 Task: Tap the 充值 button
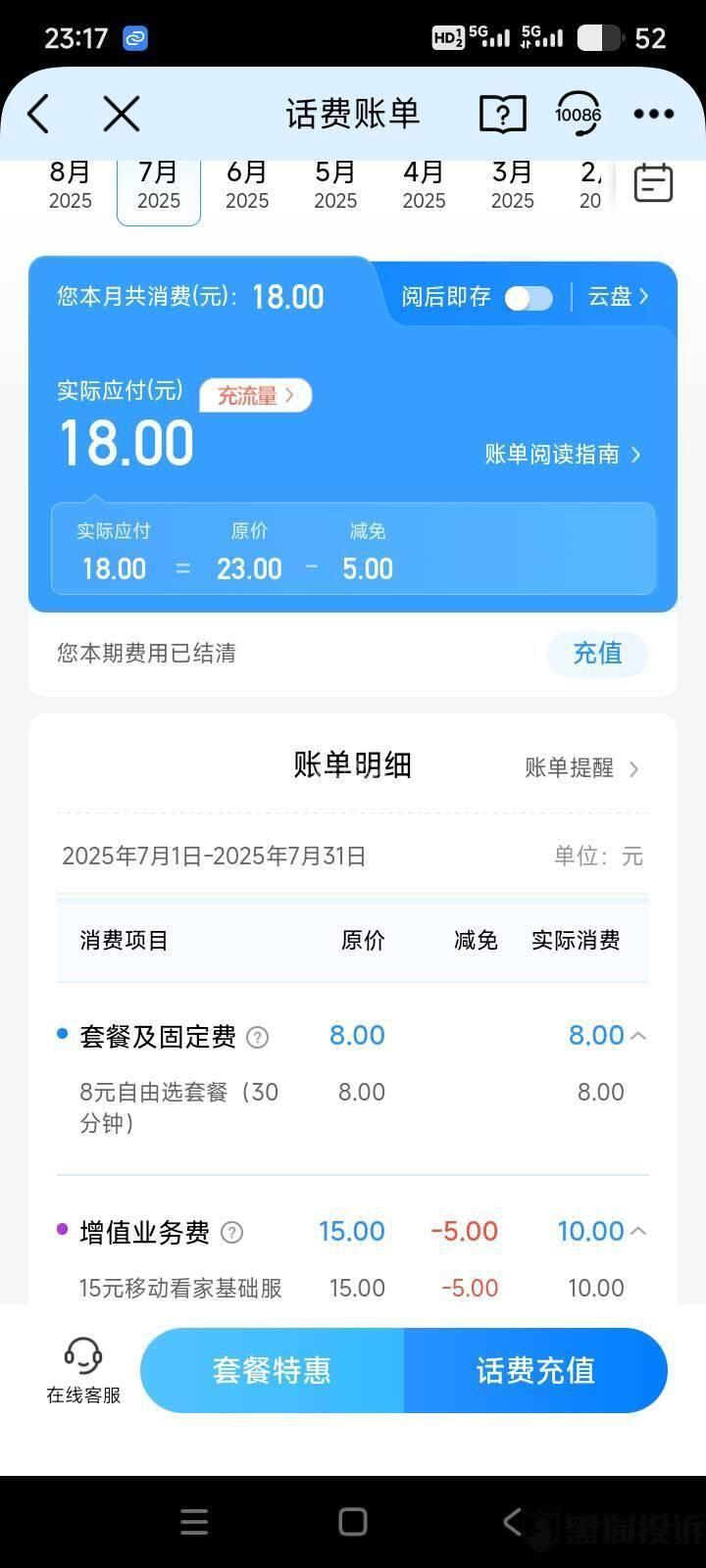(597, 654)
